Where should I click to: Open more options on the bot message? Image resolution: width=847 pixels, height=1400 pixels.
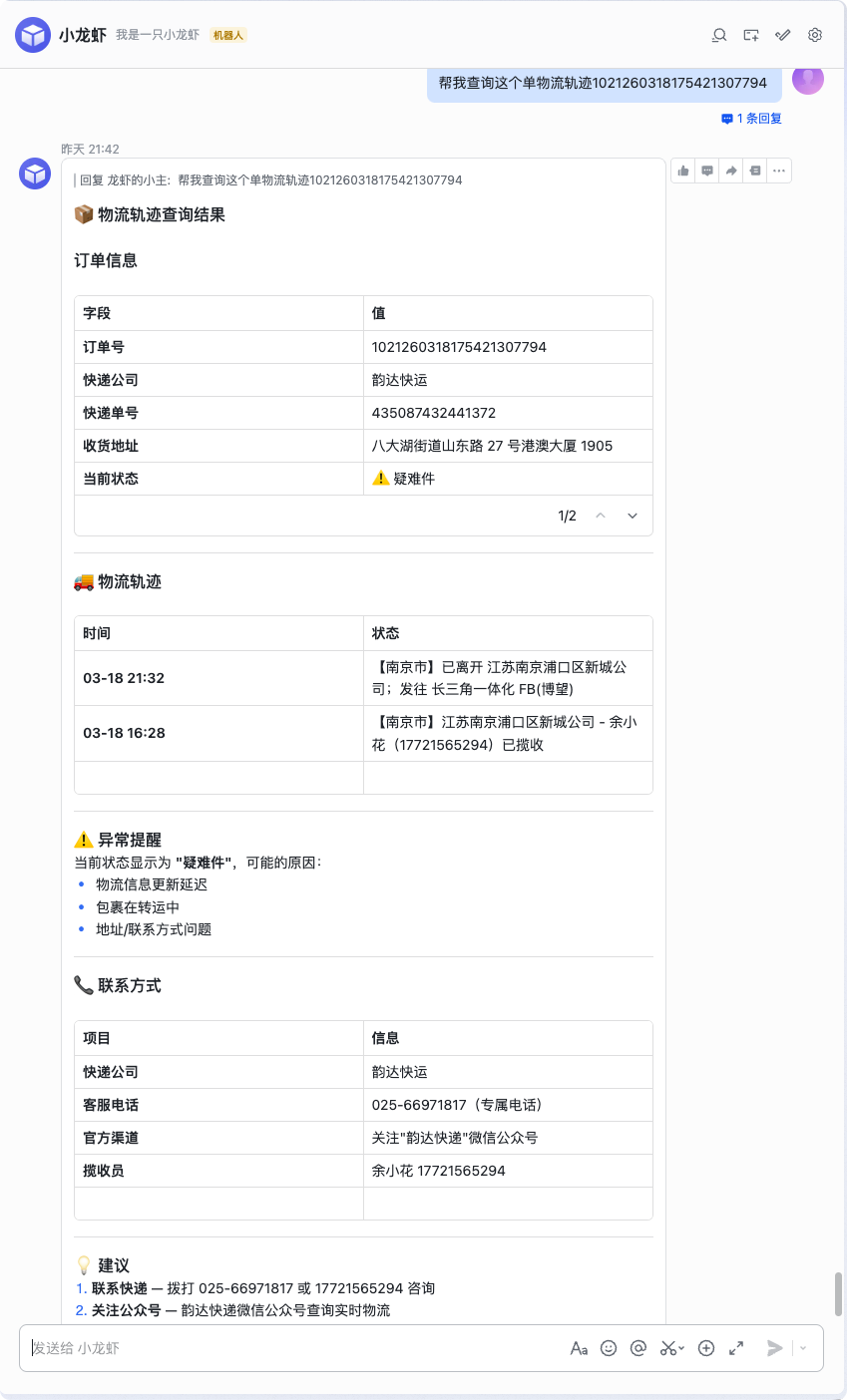(779, 171)
